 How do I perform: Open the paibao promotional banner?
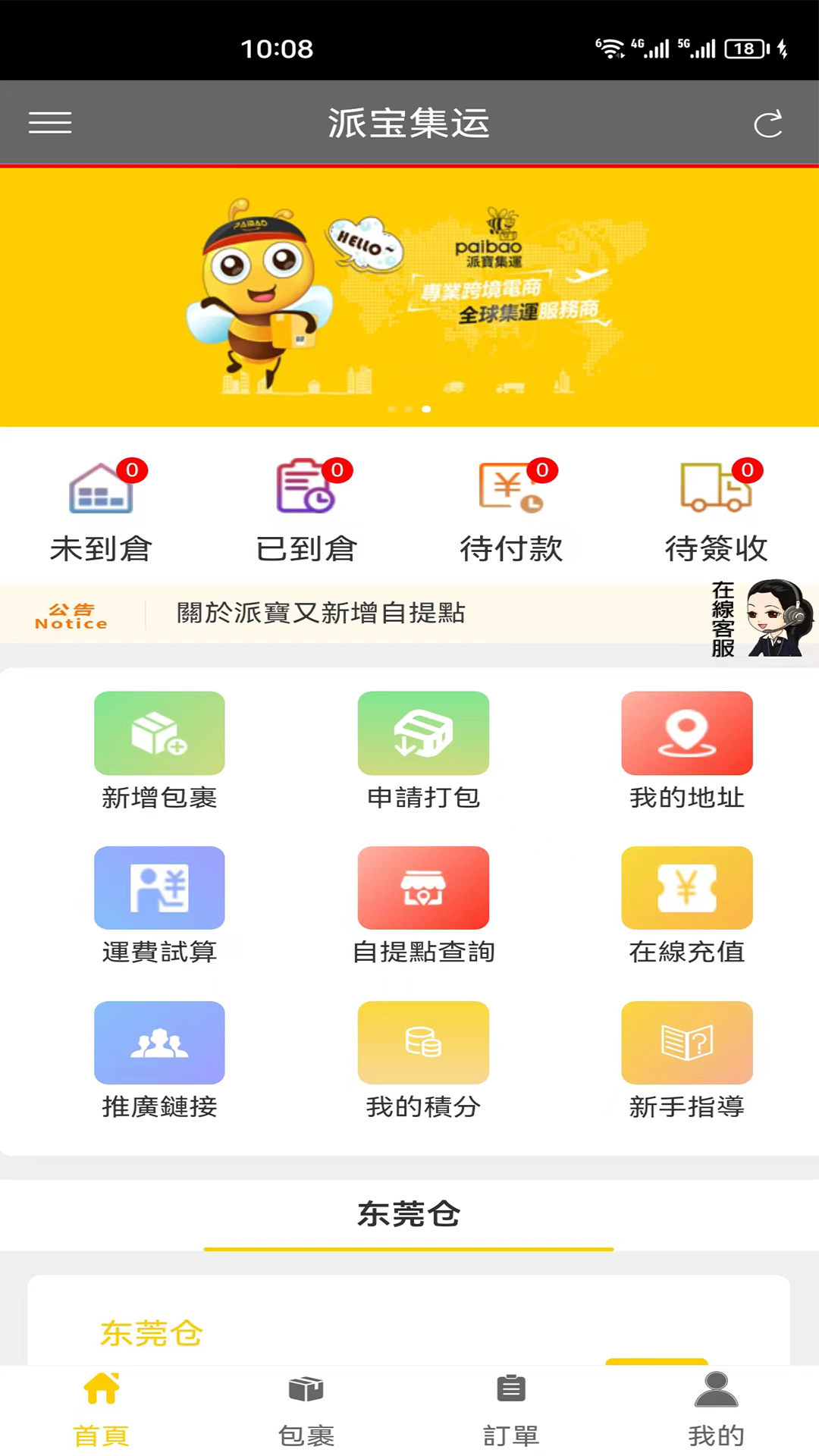pyautogui.click(x=409, y=297)
